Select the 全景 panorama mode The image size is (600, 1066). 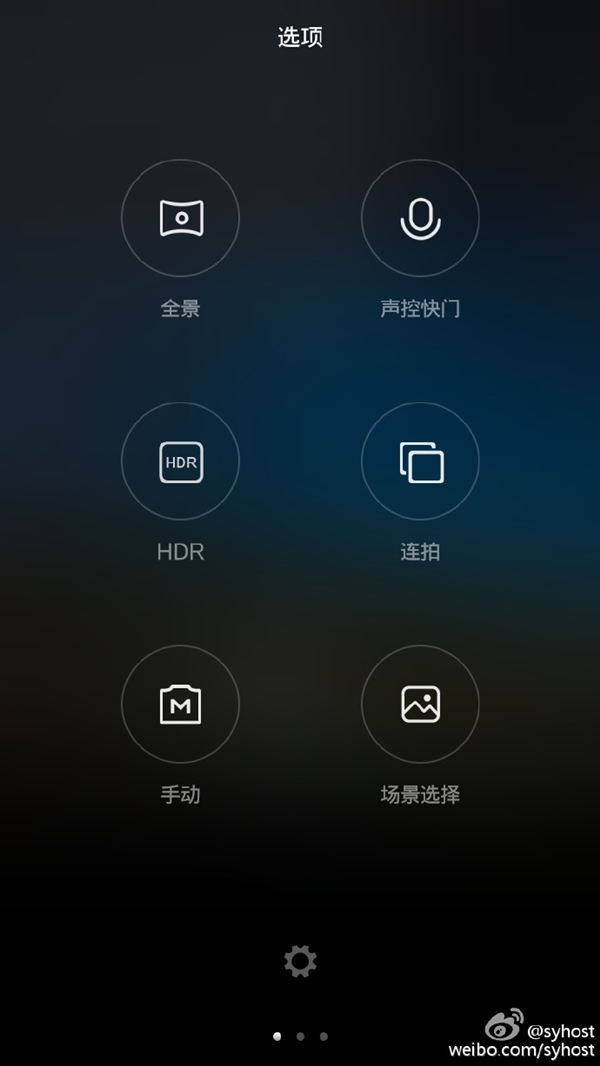tap(180, 218)
